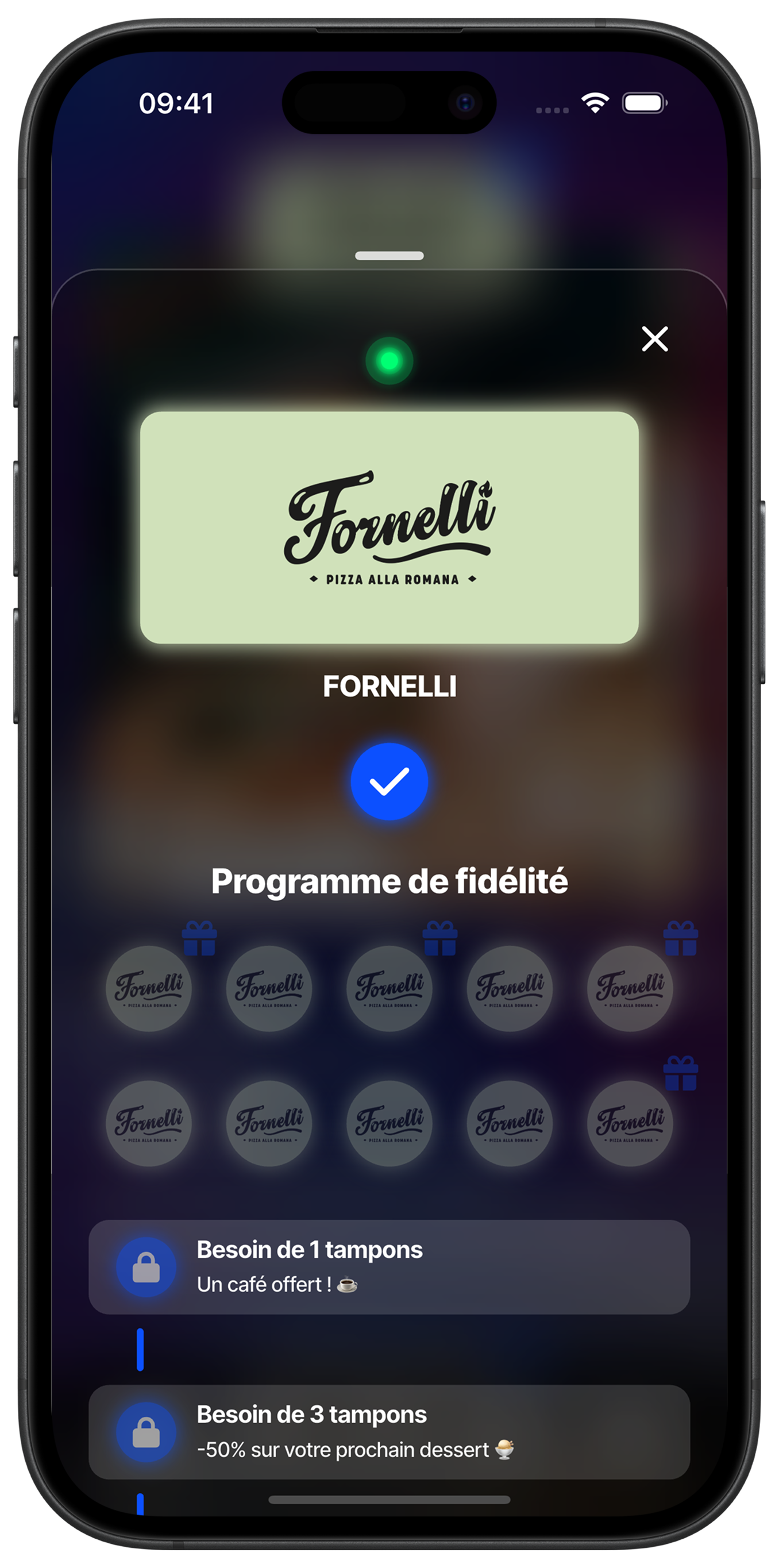Tap the blue checkmark button
The height and width of the screenshot is (1568, 779).
(x=389, y=781)
